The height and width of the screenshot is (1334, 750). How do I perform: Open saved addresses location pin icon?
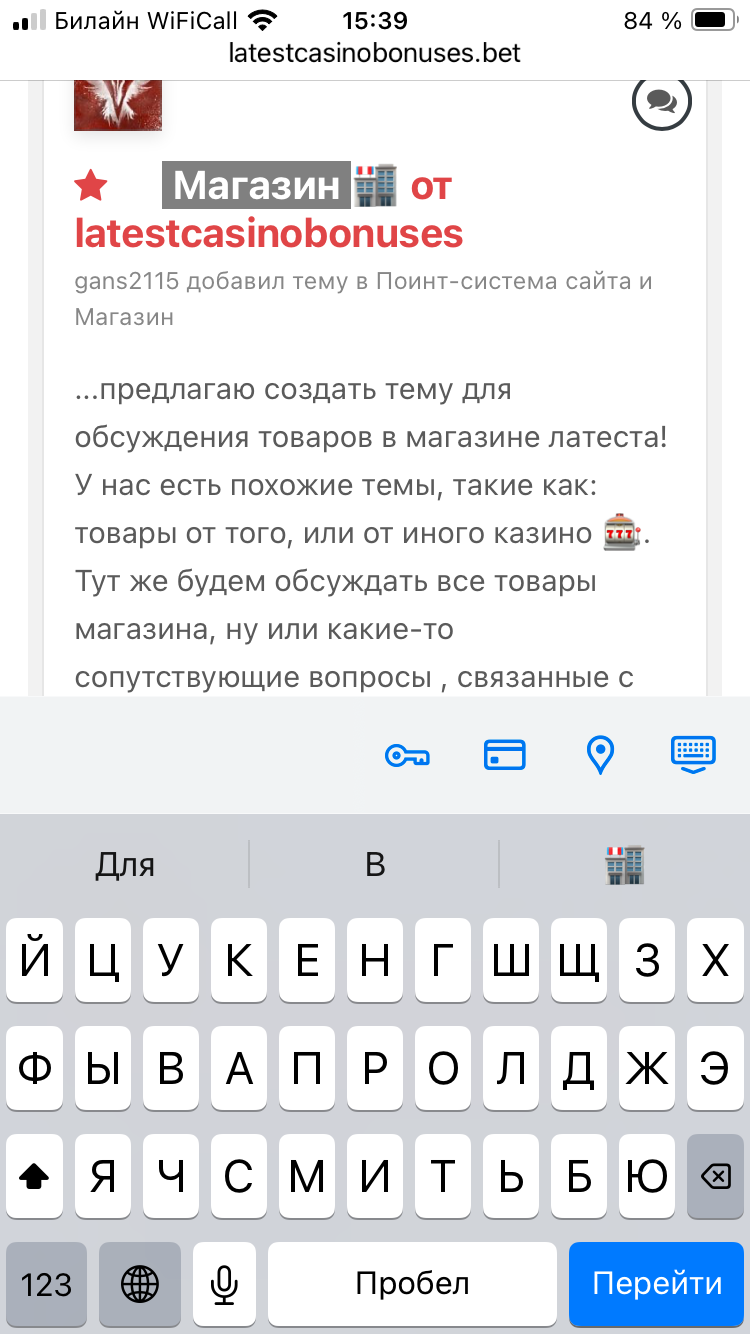(x=599, y=756)
